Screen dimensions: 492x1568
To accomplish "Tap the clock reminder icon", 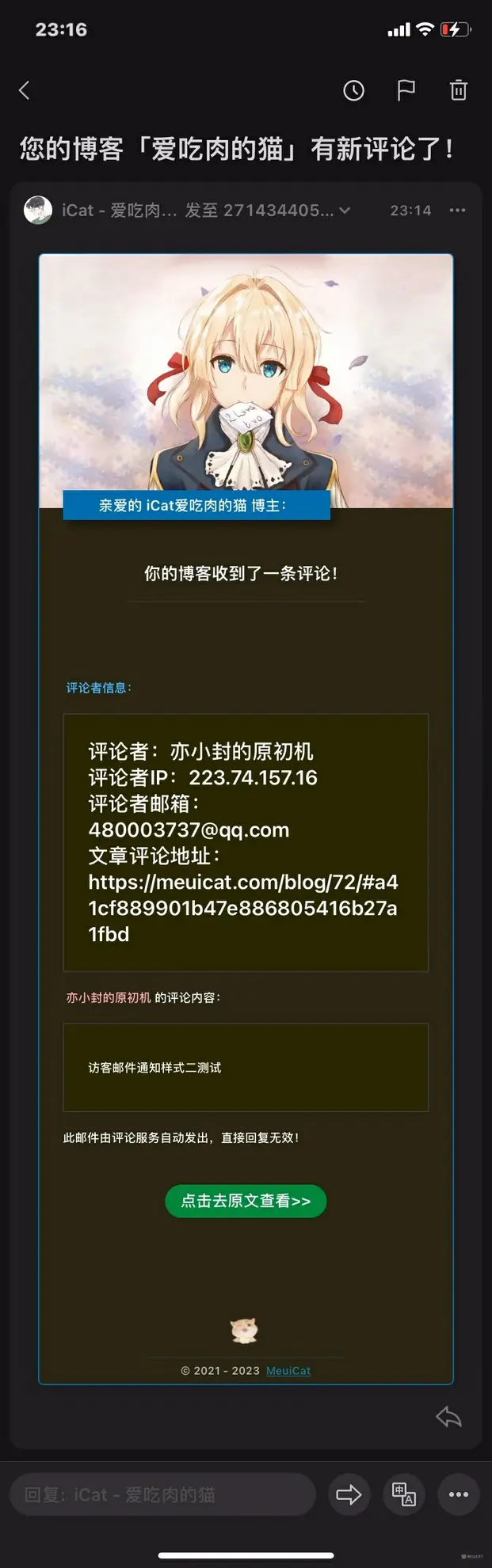I will point(353,90).
